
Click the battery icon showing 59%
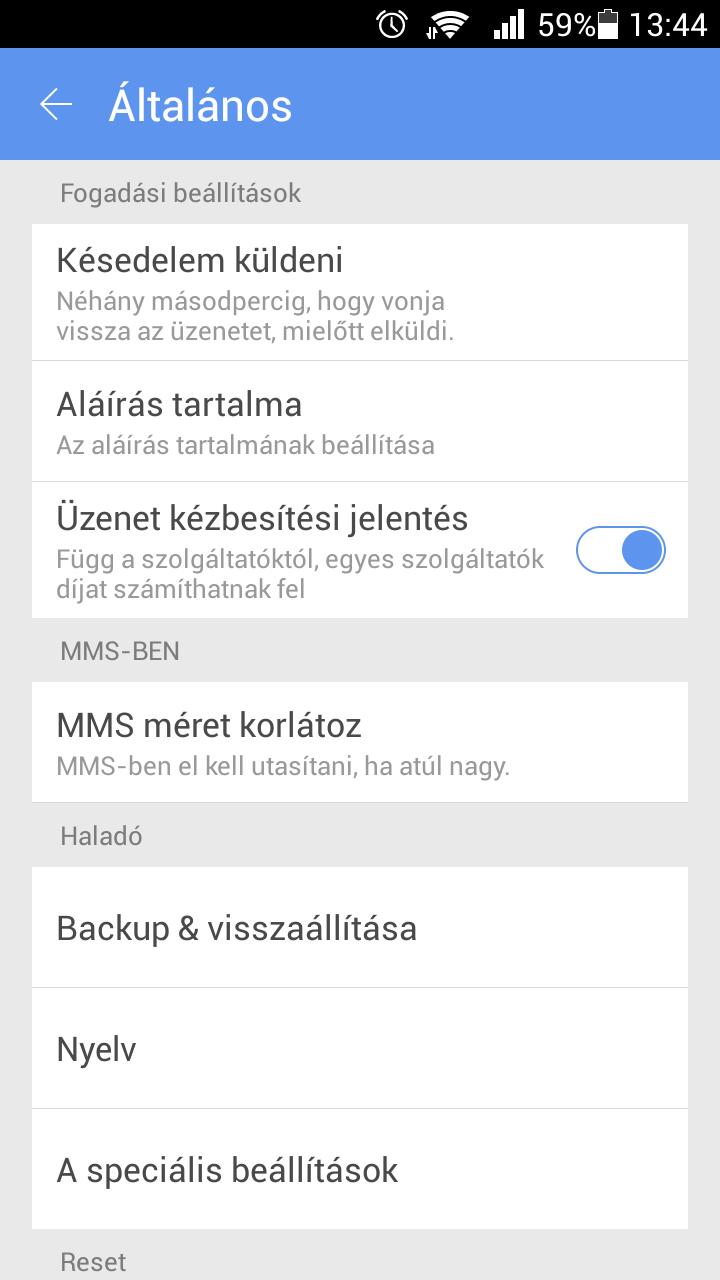[610, 23]
